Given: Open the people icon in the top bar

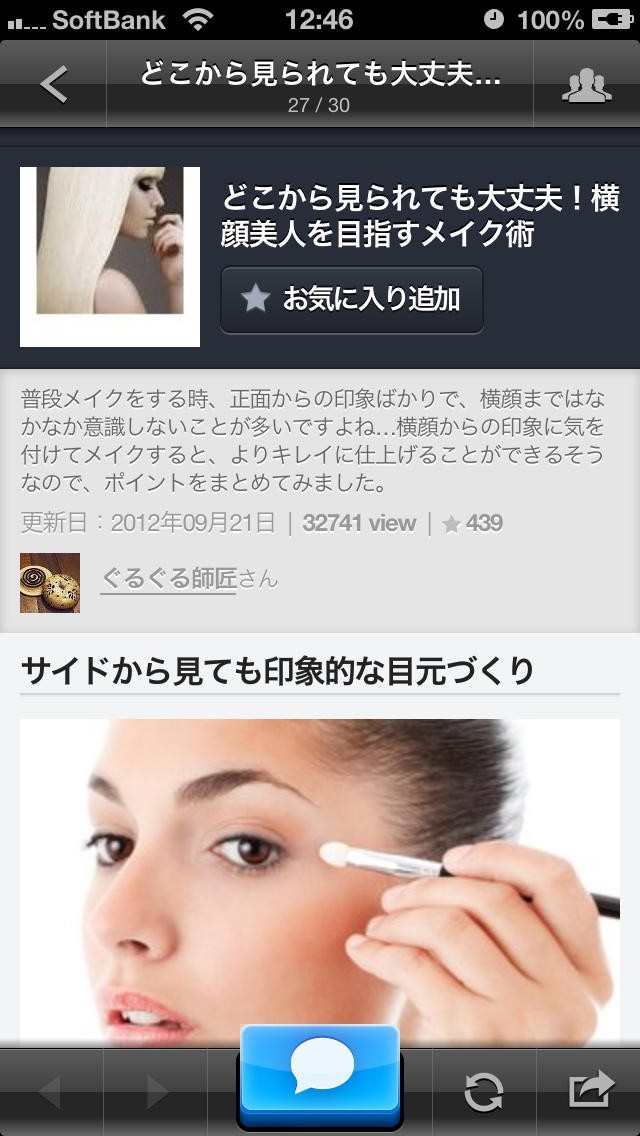Looking at the screenshot, I should 586,86.
